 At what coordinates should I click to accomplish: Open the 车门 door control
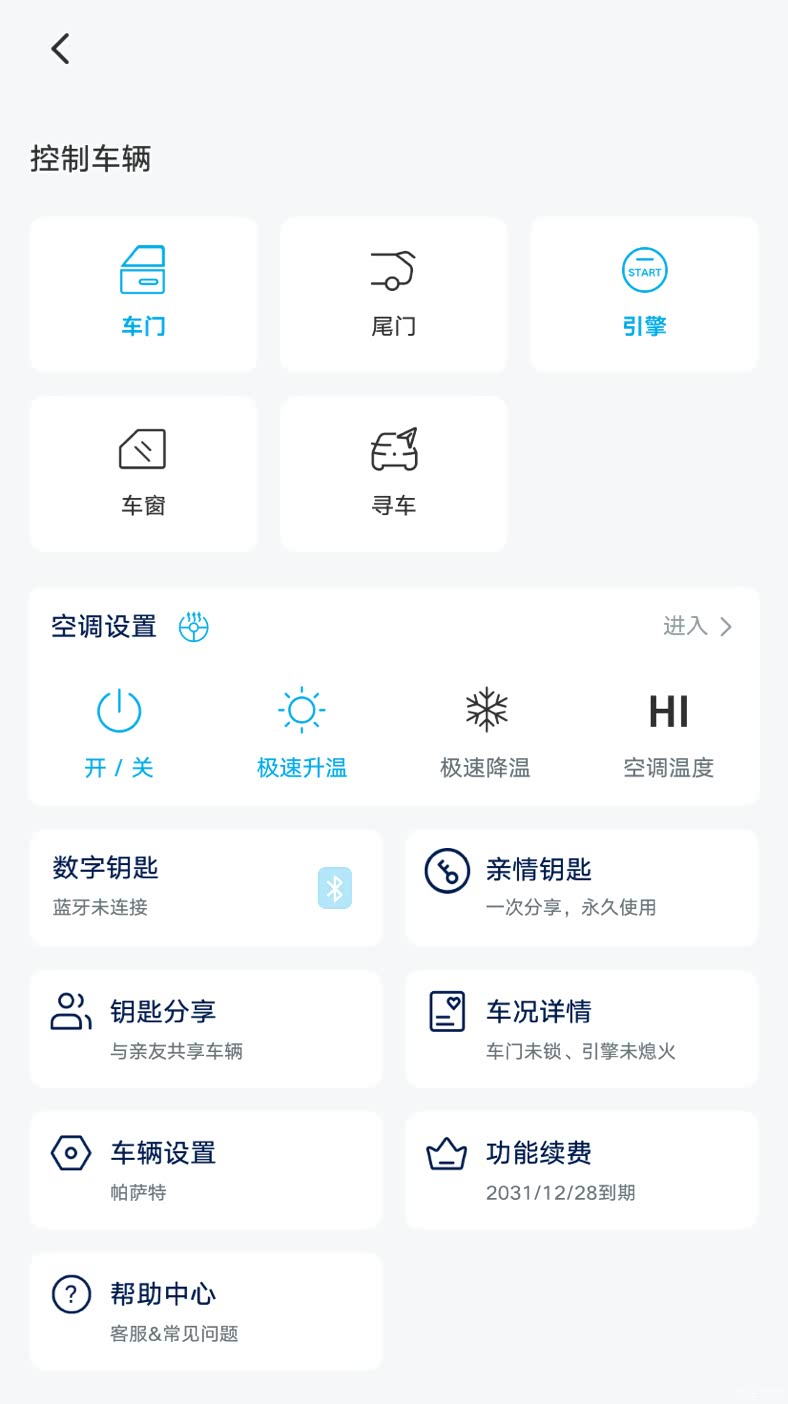pyautogui.click(x=143, y=293)
